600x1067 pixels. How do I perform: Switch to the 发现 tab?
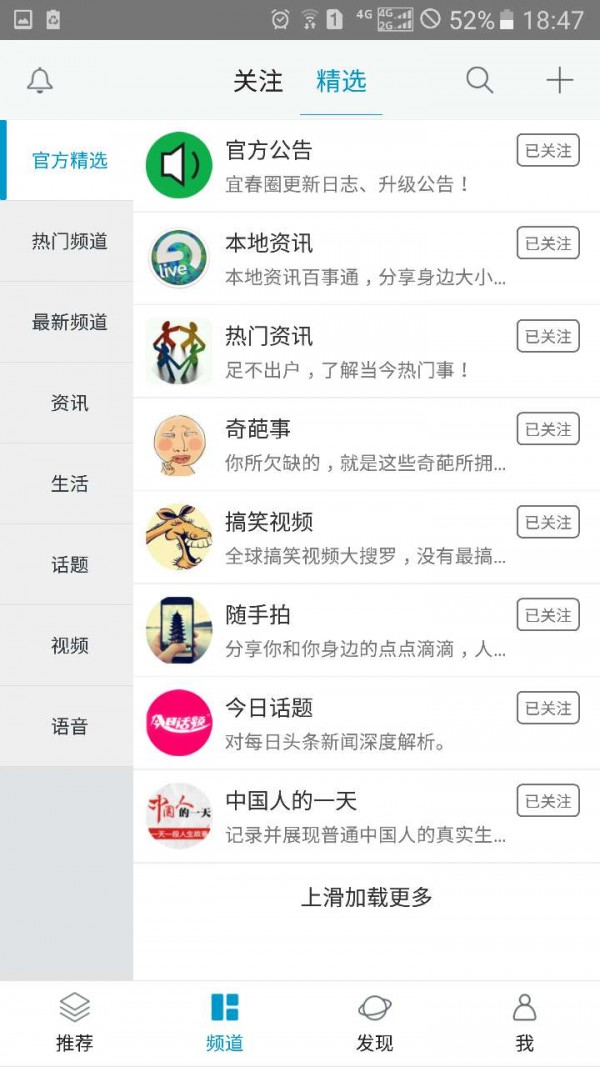click(375, 1022)
